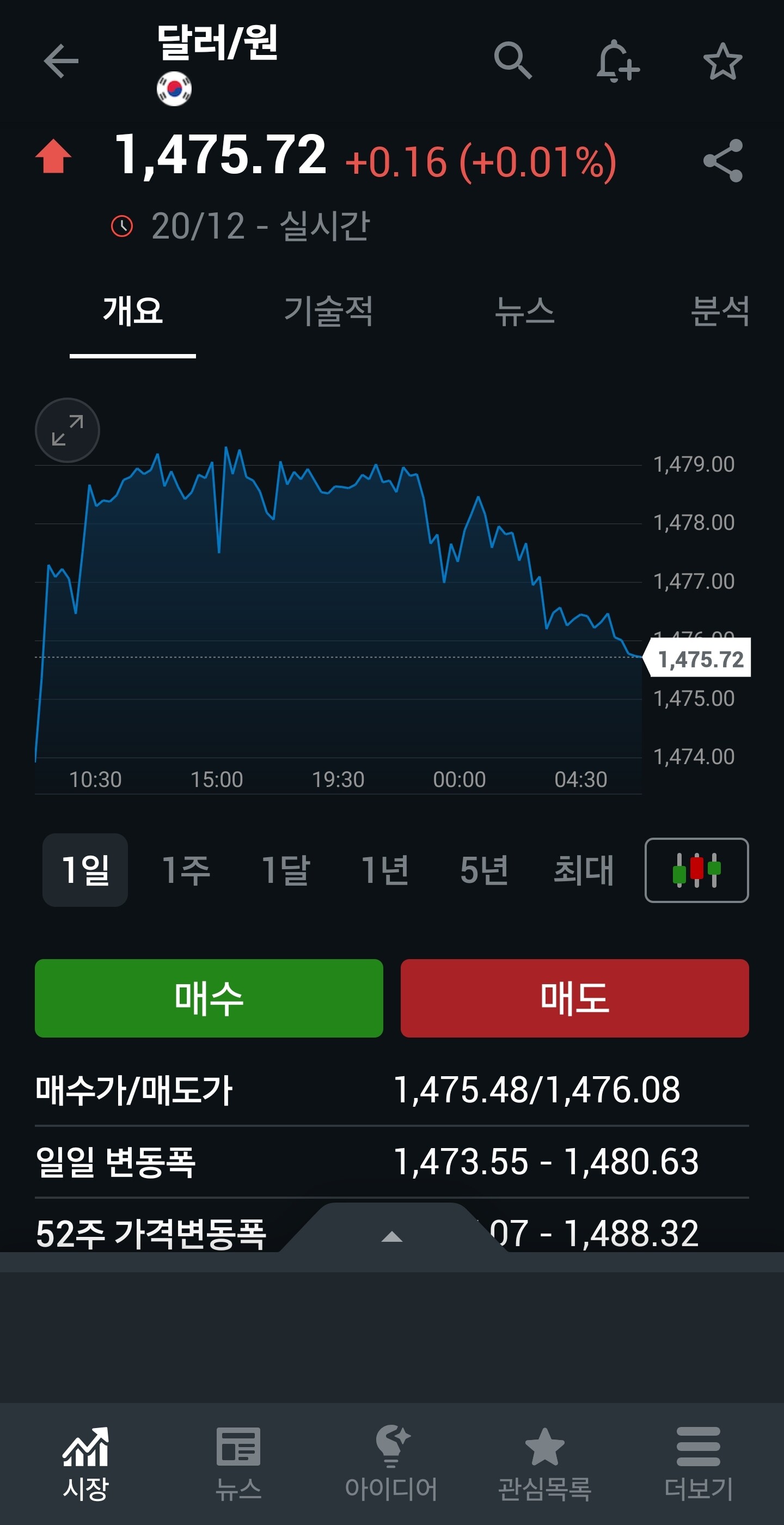Open 더보기 in bottom navigation

[x=698, y=1463]
